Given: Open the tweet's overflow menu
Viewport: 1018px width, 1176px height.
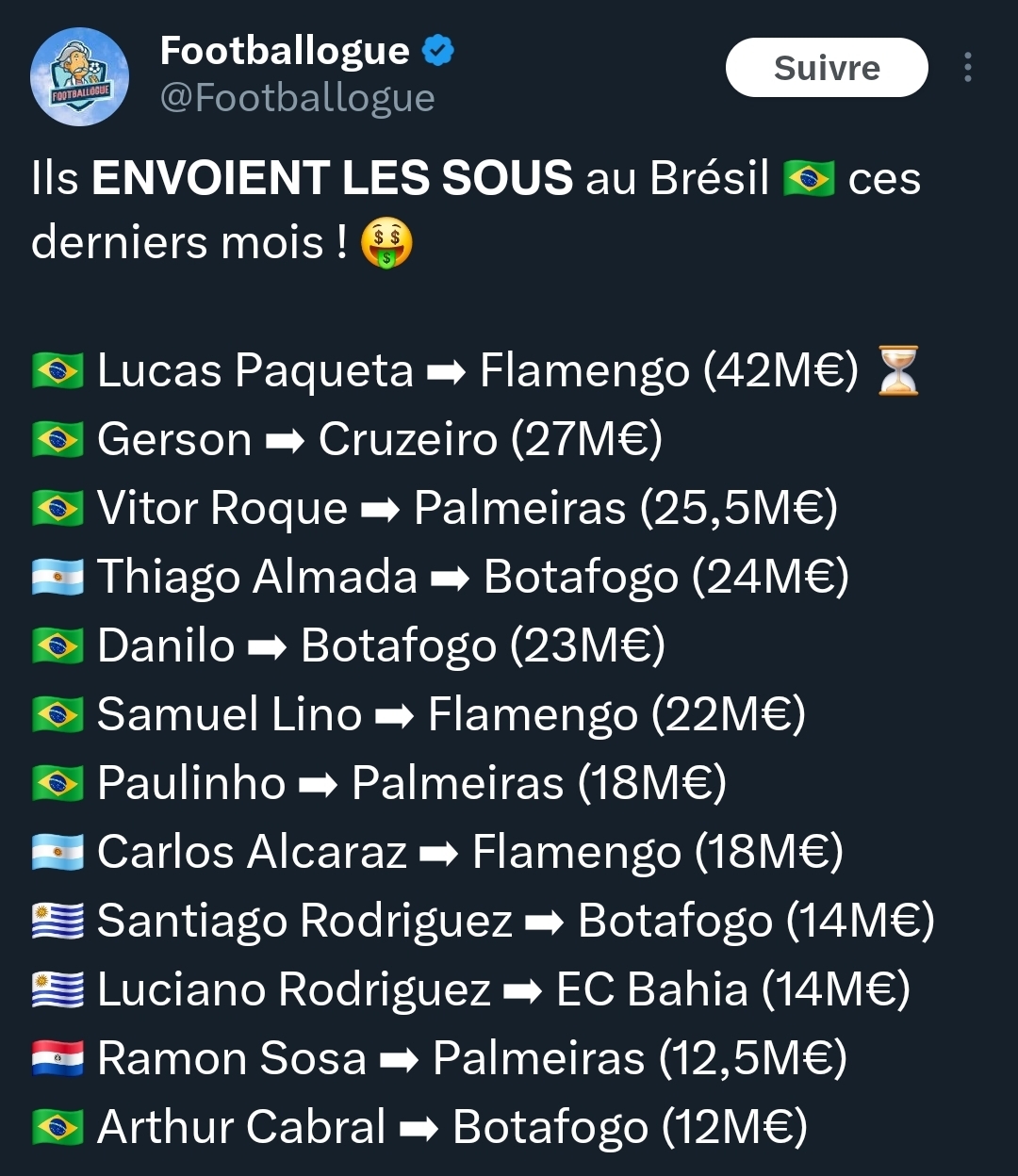Looking at the screenshot, I should (967, 68).
